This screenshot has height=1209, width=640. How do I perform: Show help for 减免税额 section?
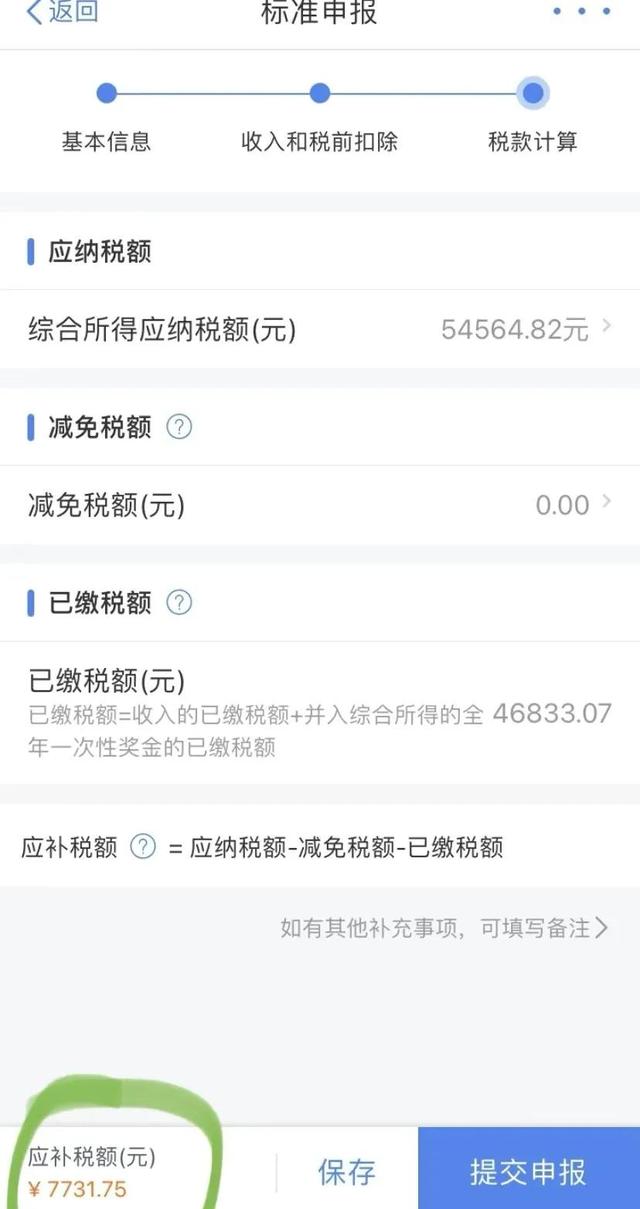(179, 427)
